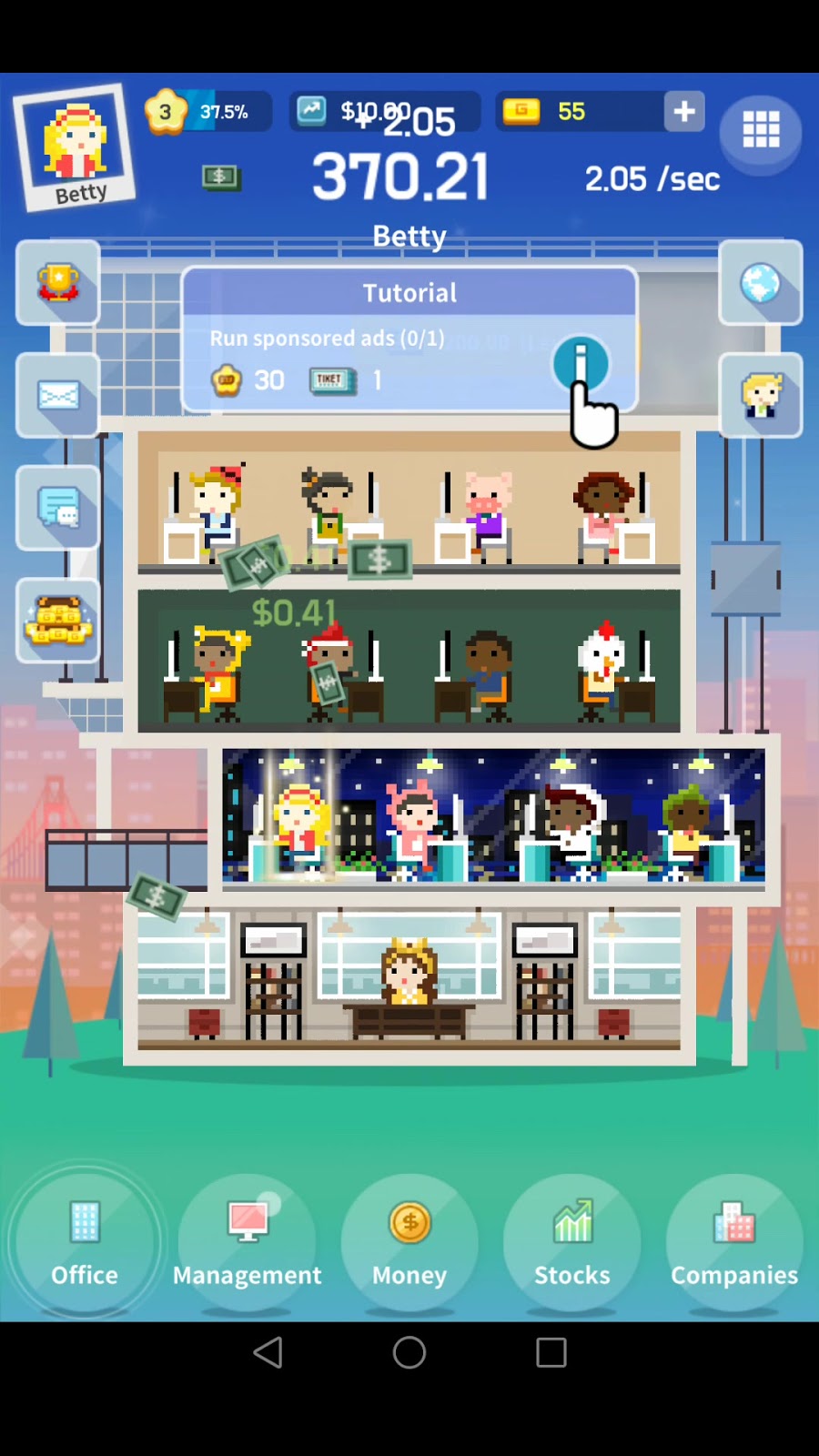Viewport: 819px width, 1456px height.
Task: Open the blond businessman character icon
Action: (760, 396)
